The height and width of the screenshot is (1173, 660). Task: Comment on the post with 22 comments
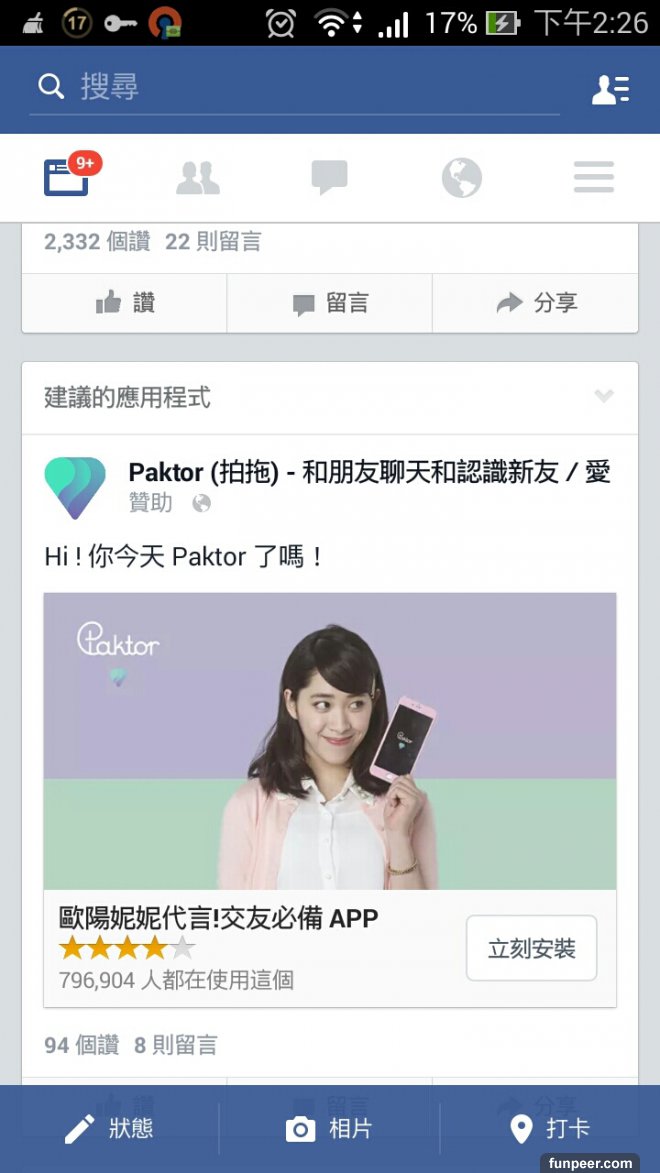point(330,303)
